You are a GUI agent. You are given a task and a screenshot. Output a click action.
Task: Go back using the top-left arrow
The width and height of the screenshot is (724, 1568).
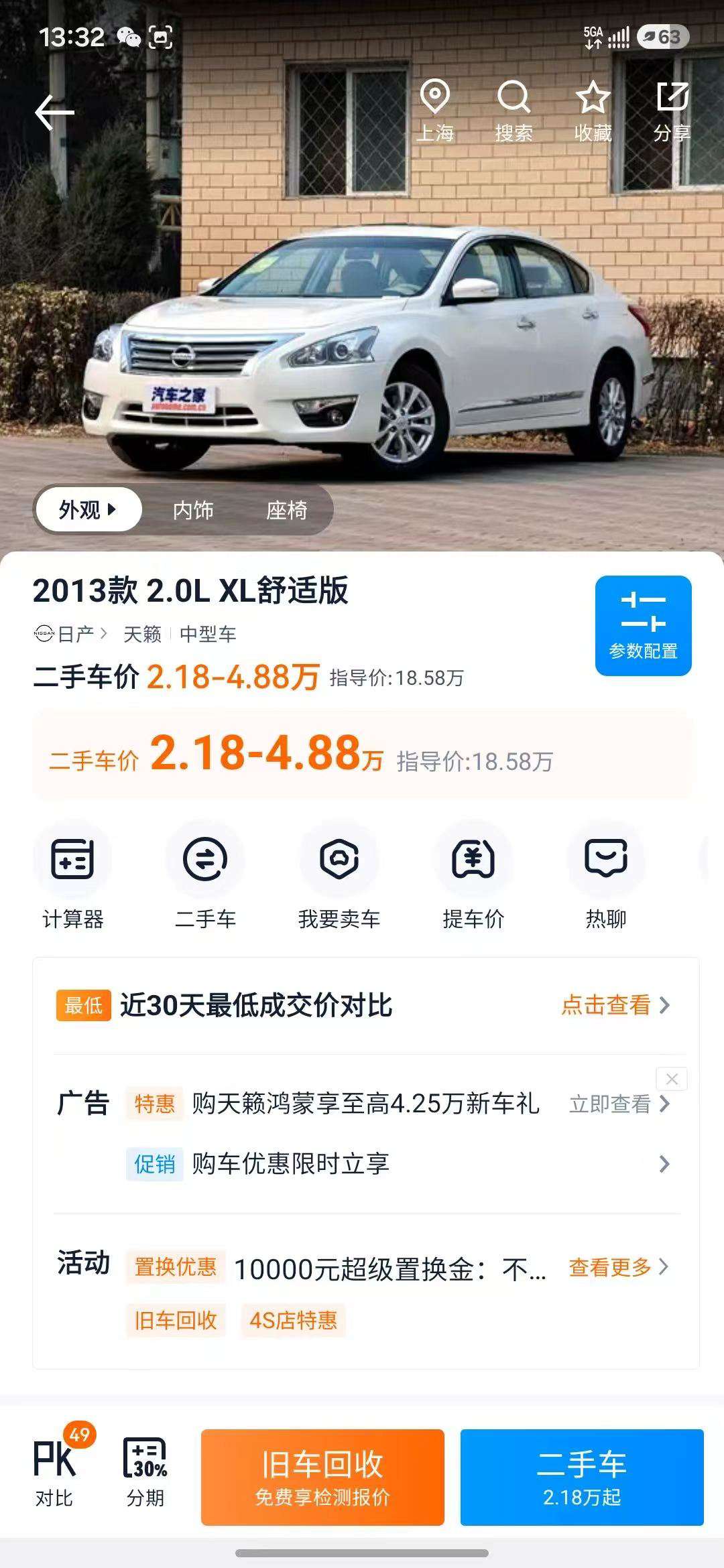pyautogui.click(x=54, y=112)
